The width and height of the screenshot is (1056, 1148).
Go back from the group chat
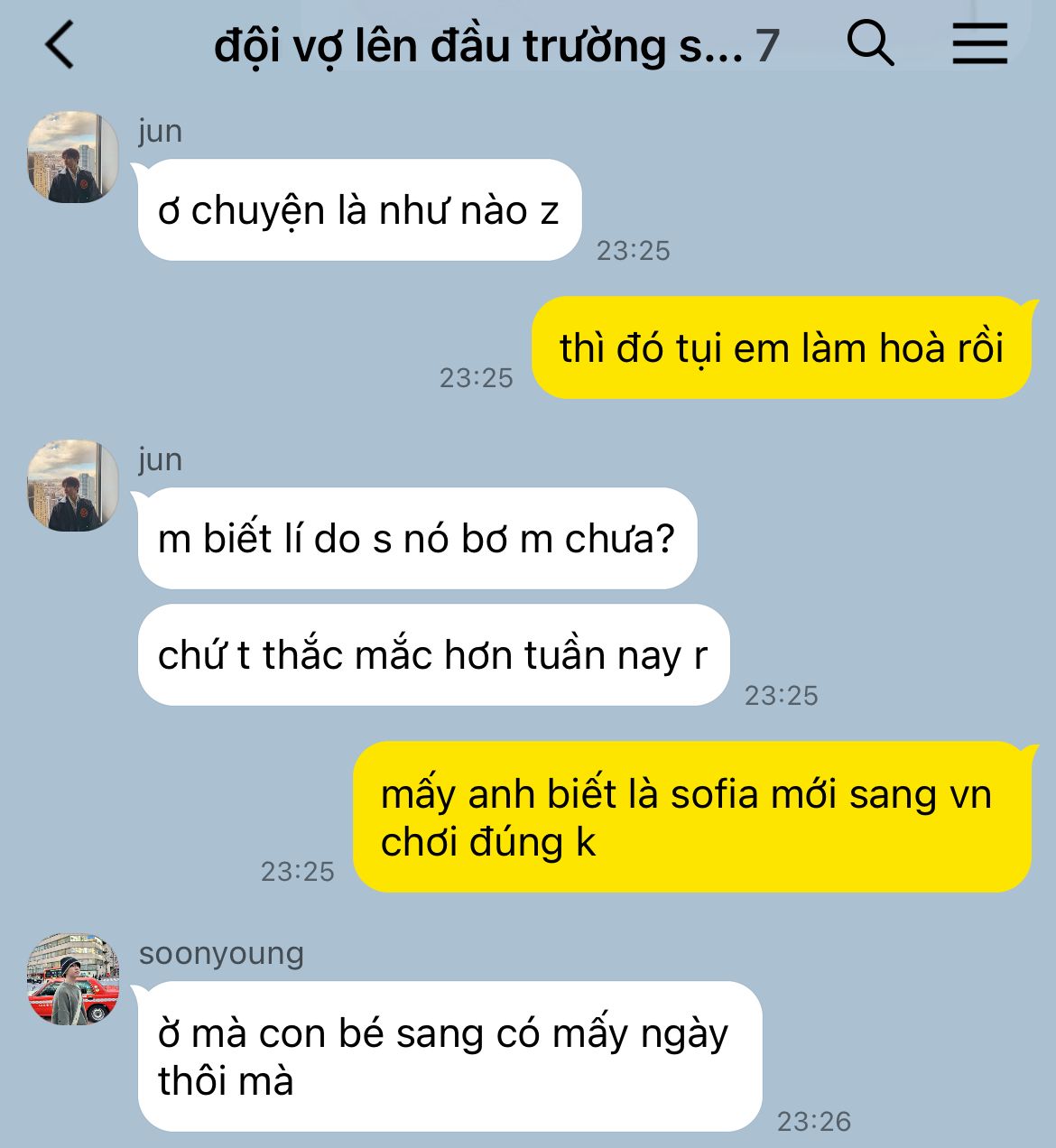[60, 45]
